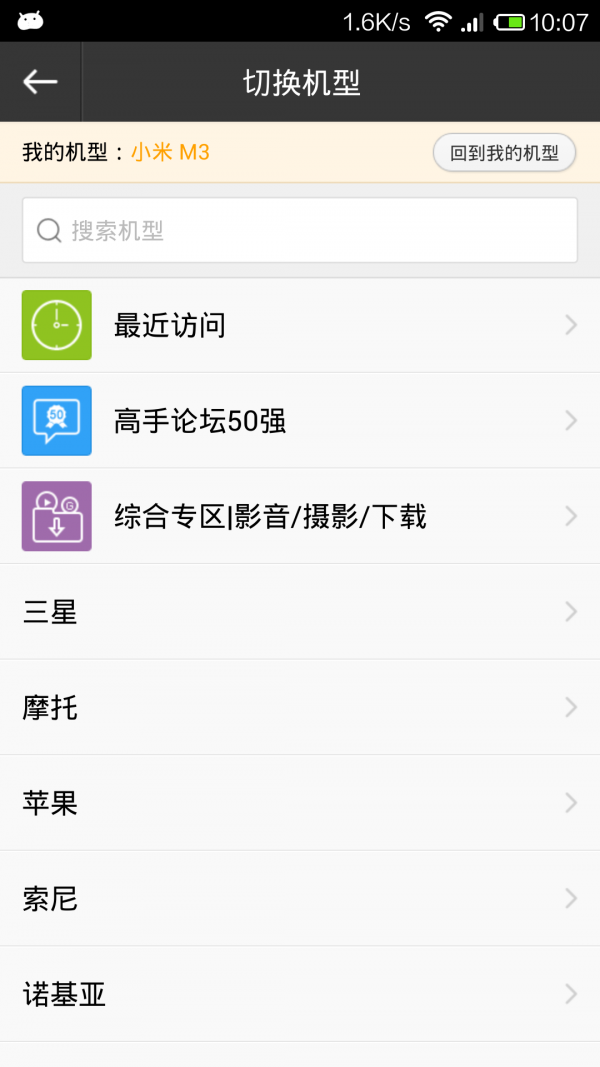This screenshot has height=1067, width=600.
Task: Open the 苹果 brand row
Action: coord(300,803)
